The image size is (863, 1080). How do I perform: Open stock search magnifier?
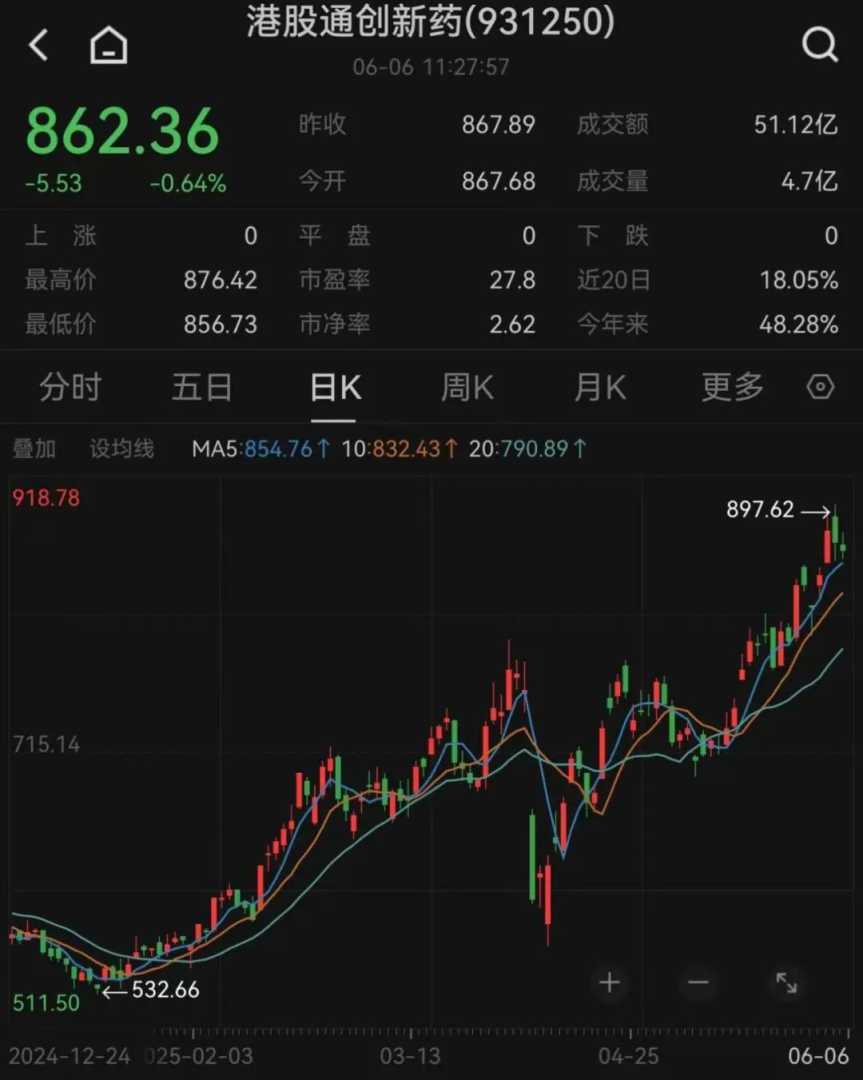[x=819, y=45]
